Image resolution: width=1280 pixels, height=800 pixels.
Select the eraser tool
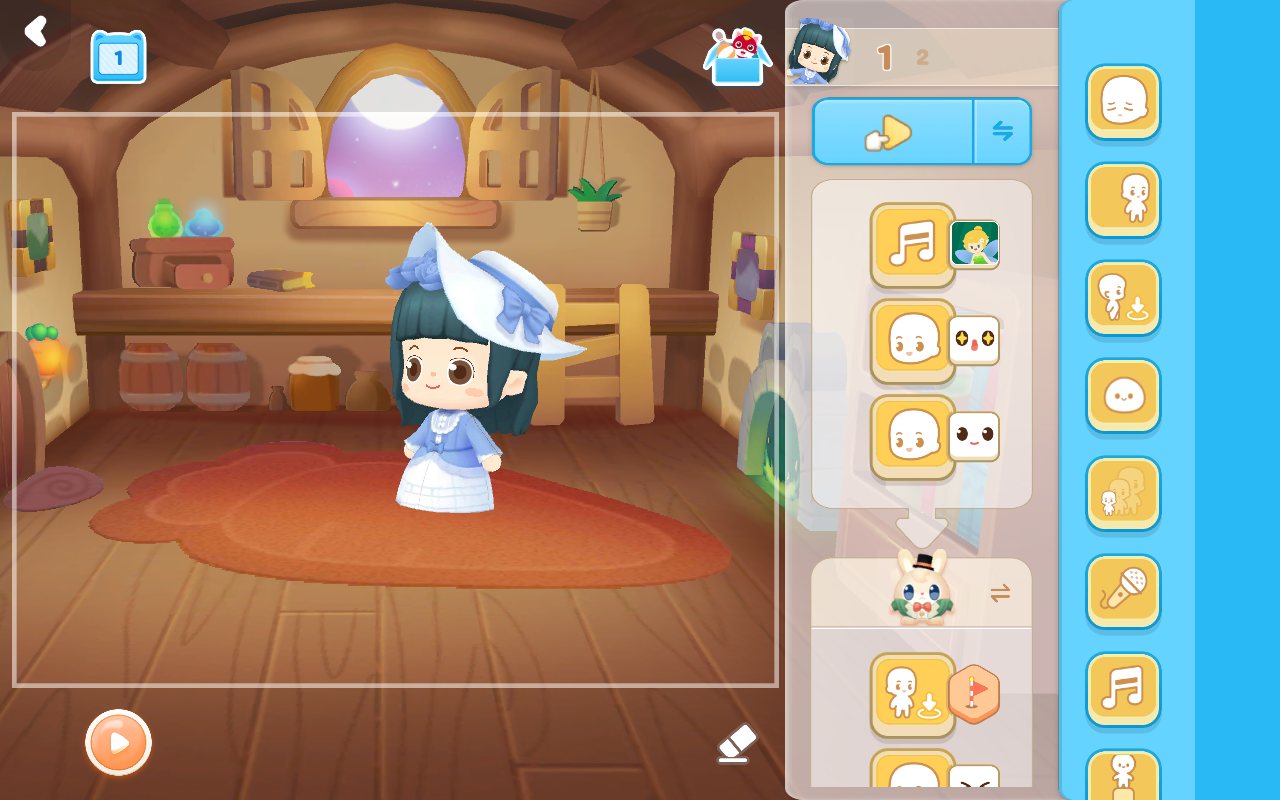[x=738, y=744]
